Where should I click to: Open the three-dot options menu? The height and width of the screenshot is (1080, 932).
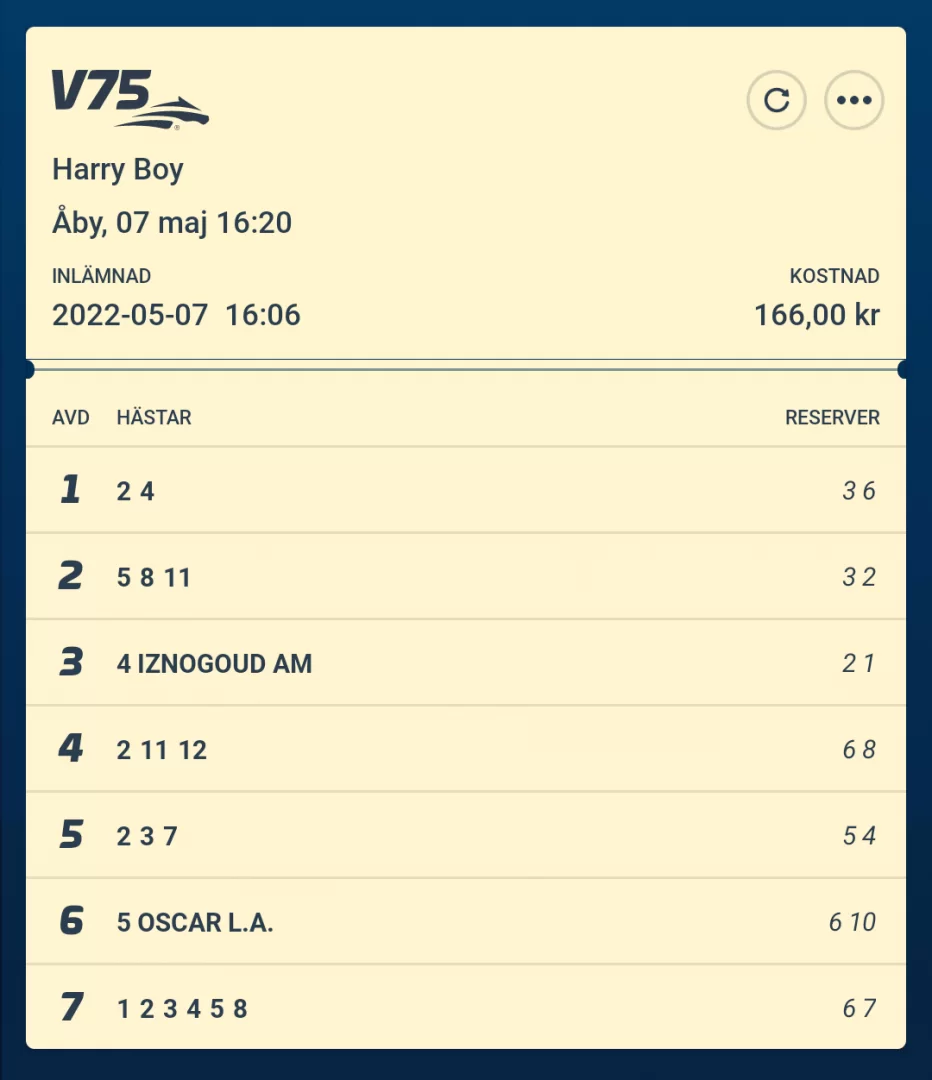[x=853, y=100]
